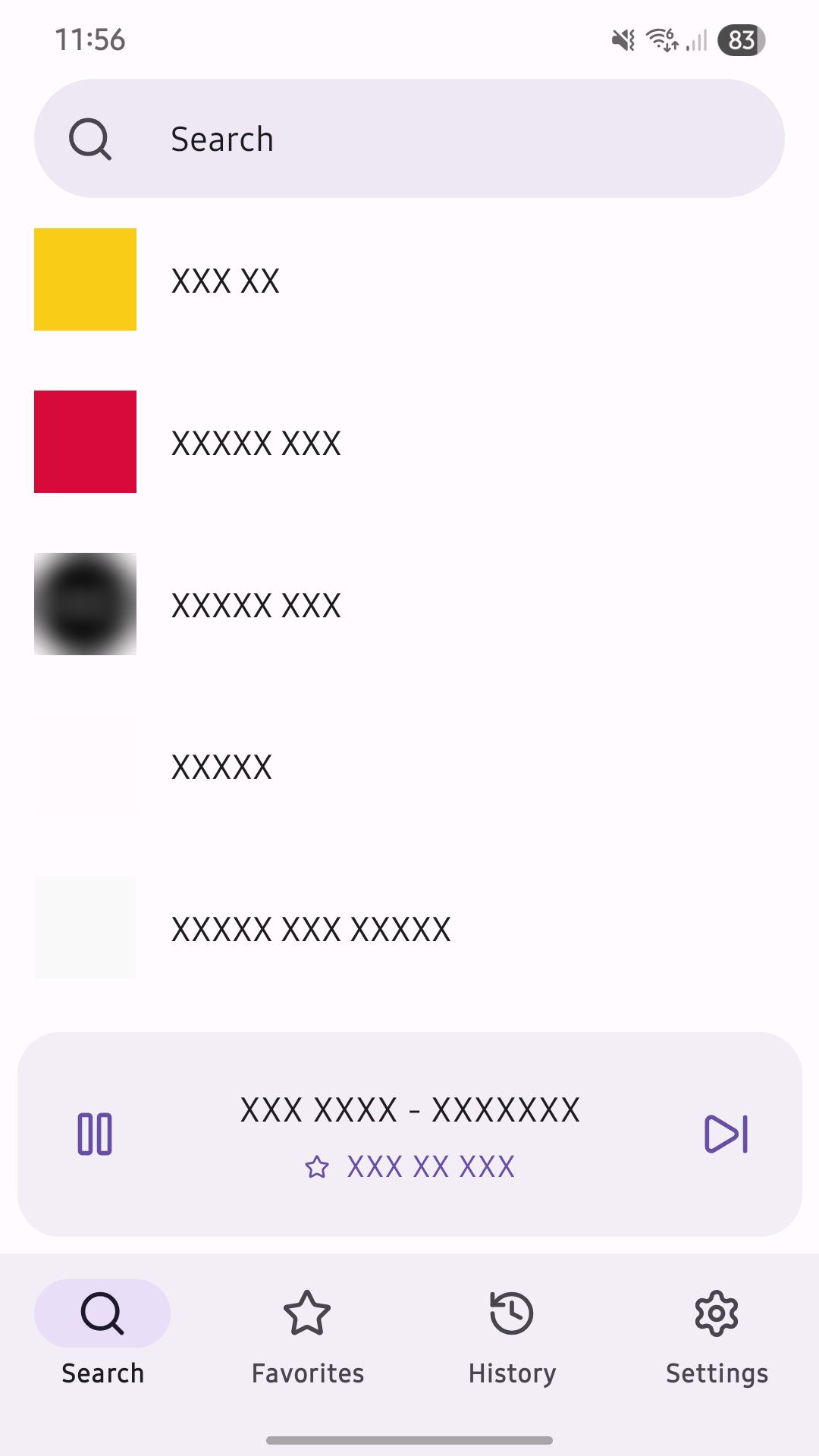The image size is (819, 1456).
Task: Pause the current playback
Action: [x=95, y=1134]
